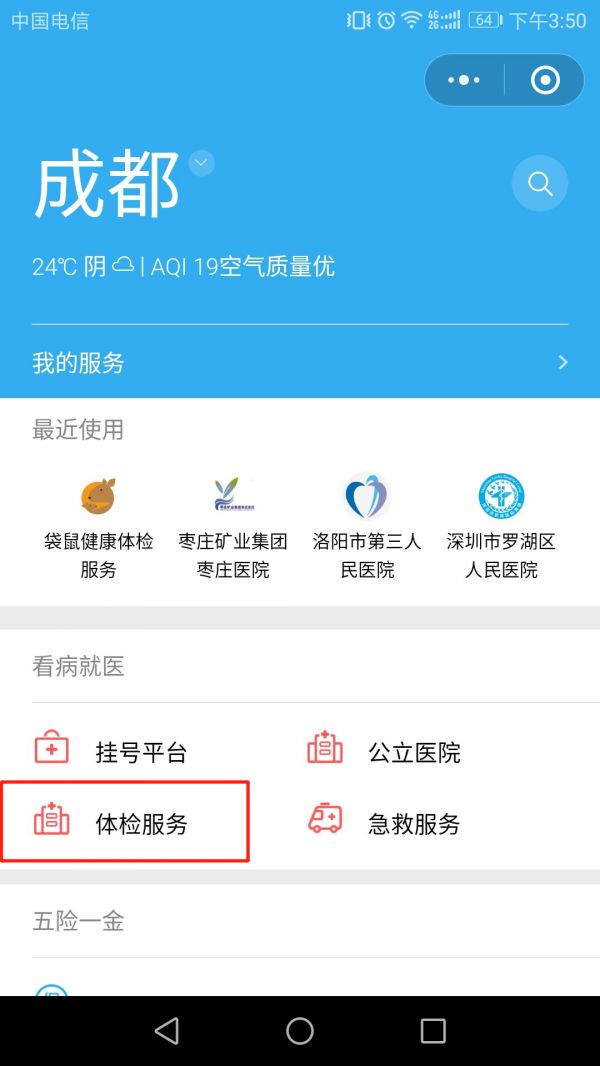Select 公立医院 service
The width and height of the screenshot is (600, 1066).
click(x=413, y=752)
